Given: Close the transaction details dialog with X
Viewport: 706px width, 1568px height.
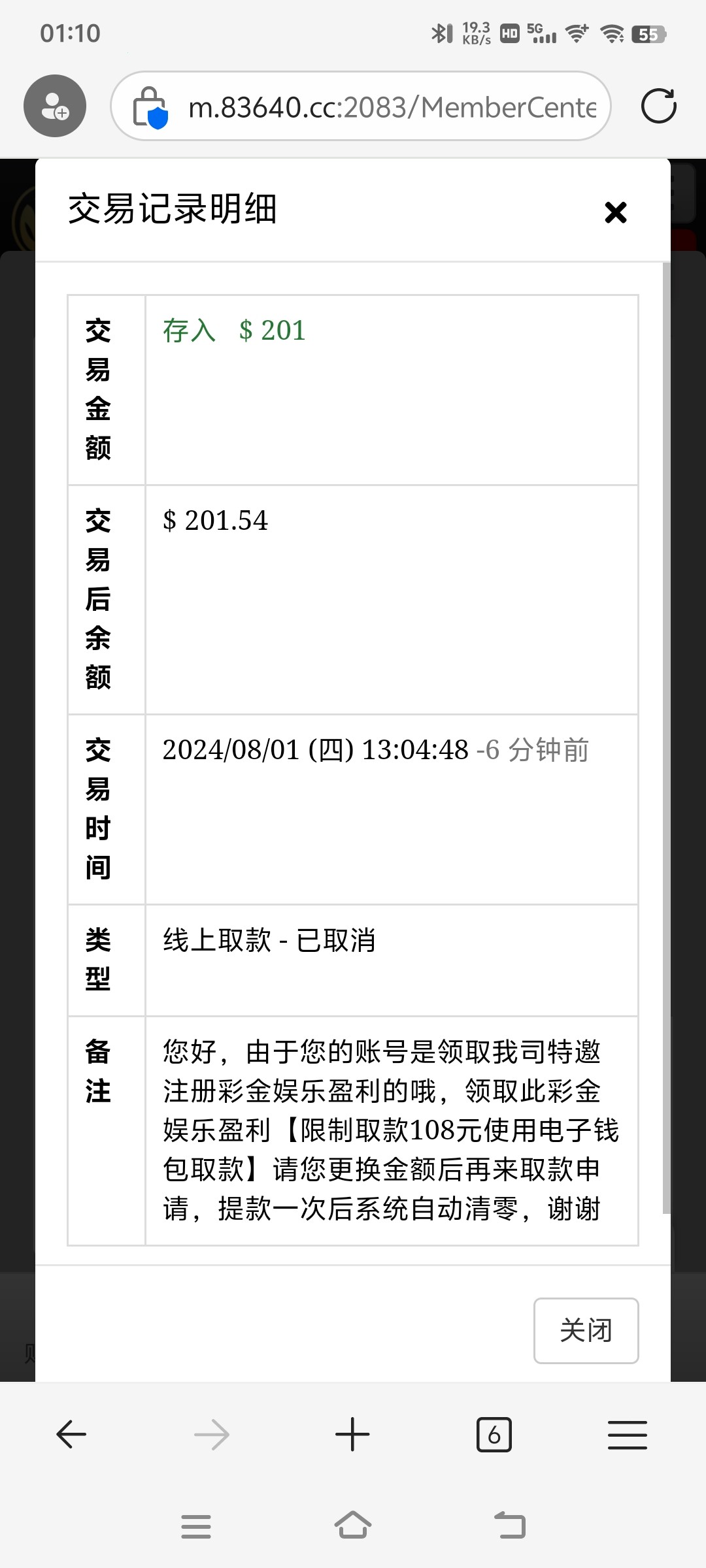Looking at the screenshot, I should pyautogui.click(x=616, y=212).
